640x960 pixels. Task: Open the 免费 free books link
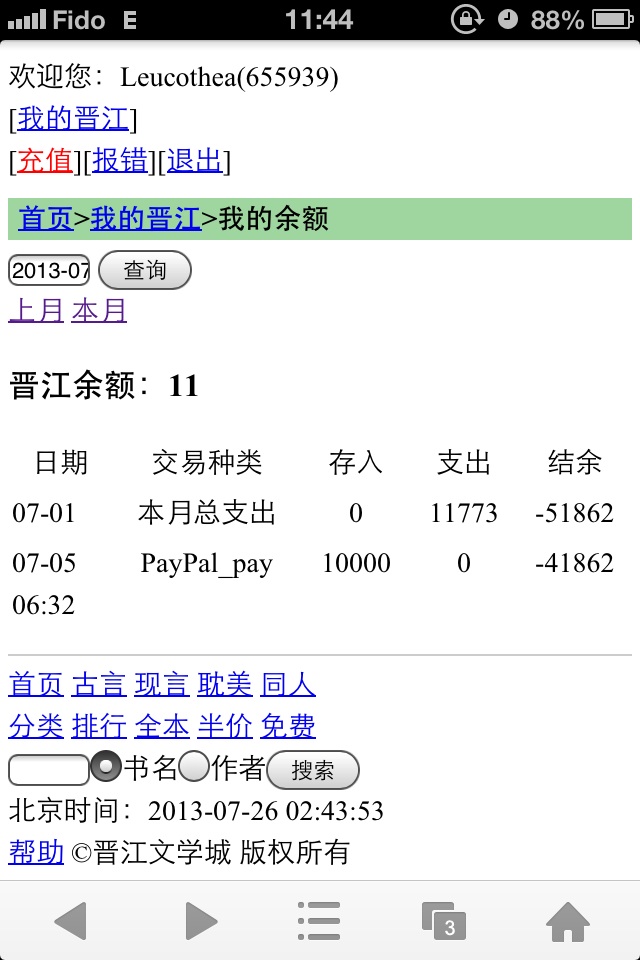[x=288, y=726]
